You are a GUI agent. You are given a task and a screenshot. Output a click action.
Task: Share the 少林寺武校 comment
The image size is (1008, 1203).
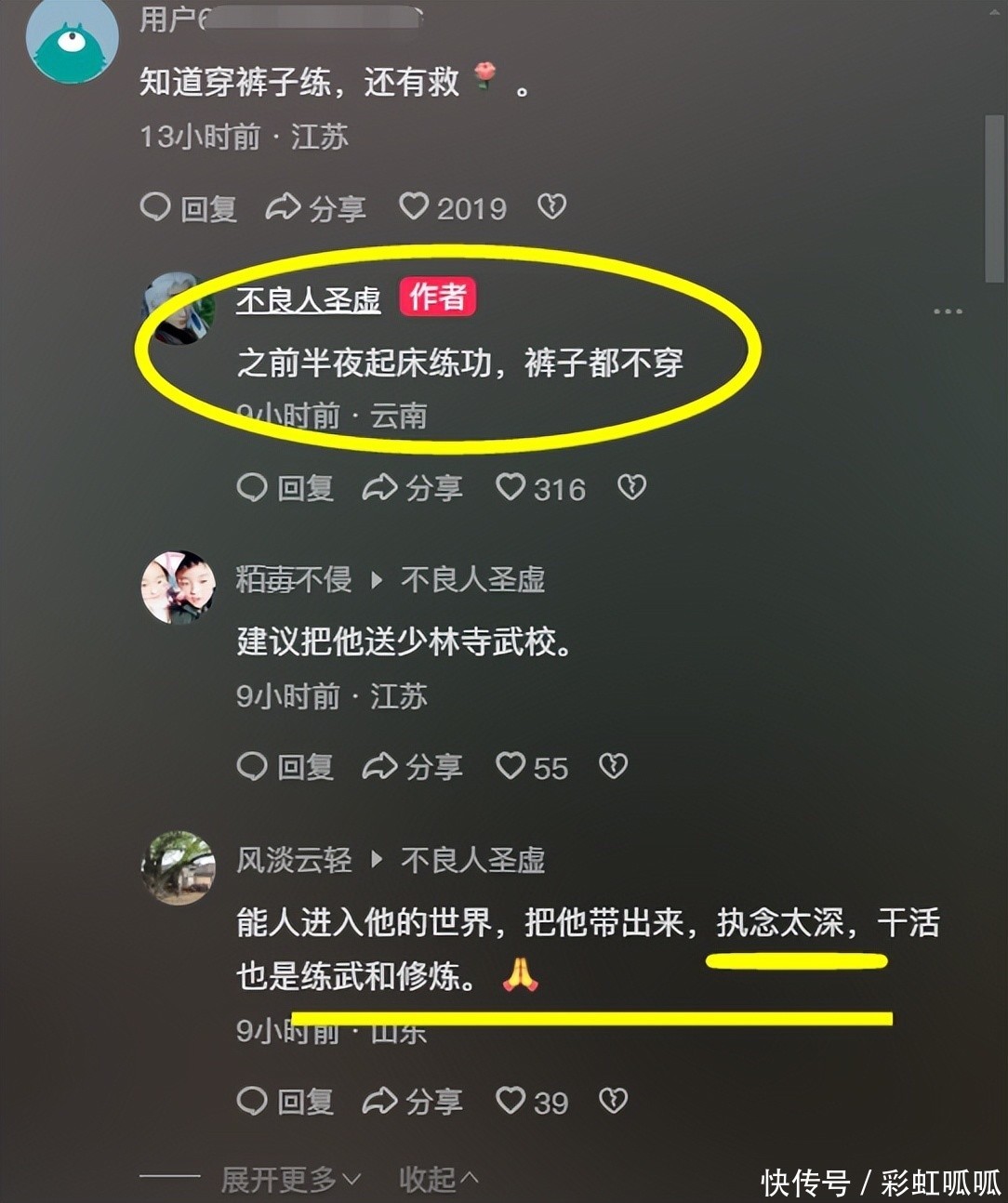[413, 767]
